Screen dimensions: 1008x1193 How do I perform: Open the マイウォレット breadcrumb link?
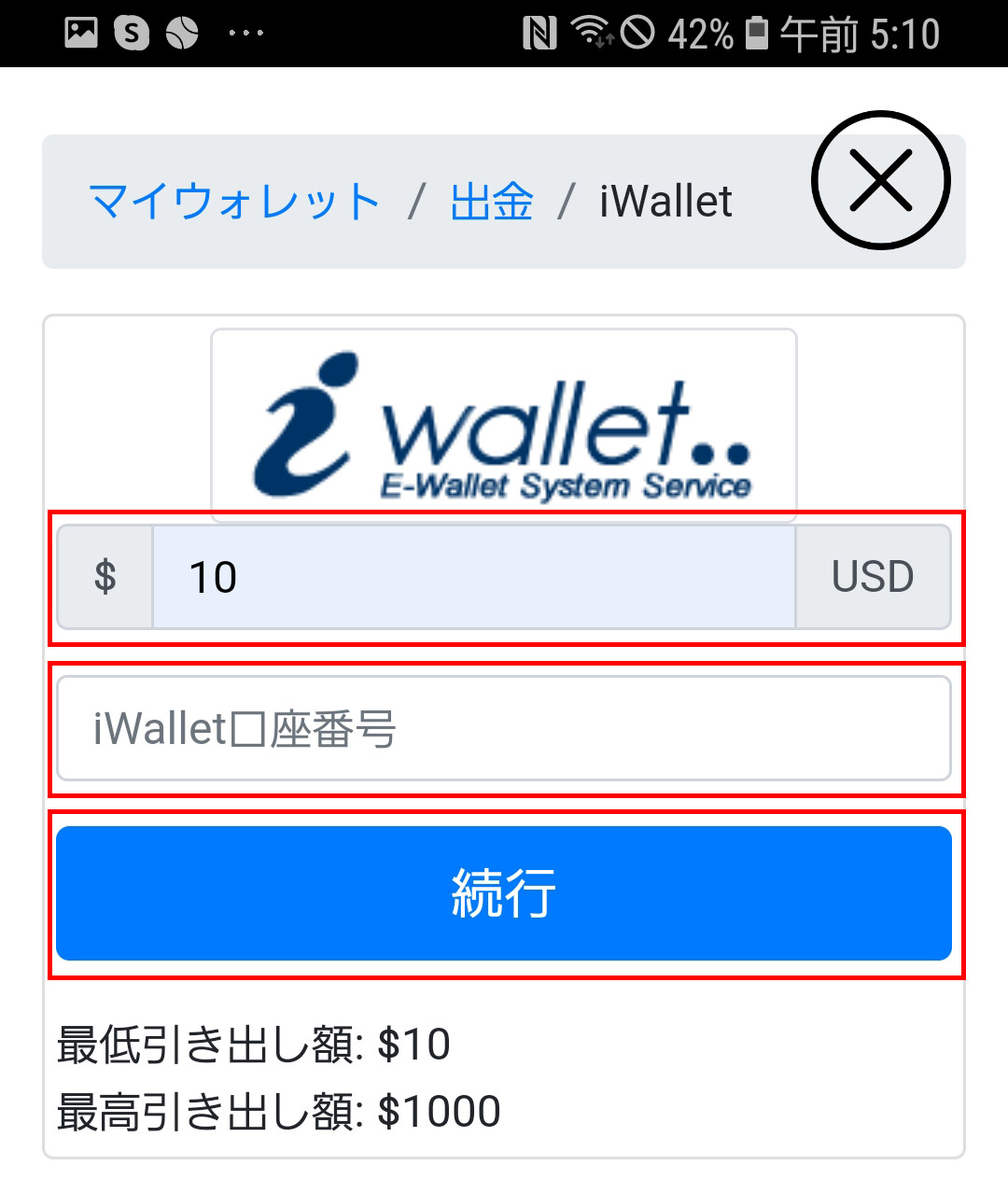click(x=234, y=202)
